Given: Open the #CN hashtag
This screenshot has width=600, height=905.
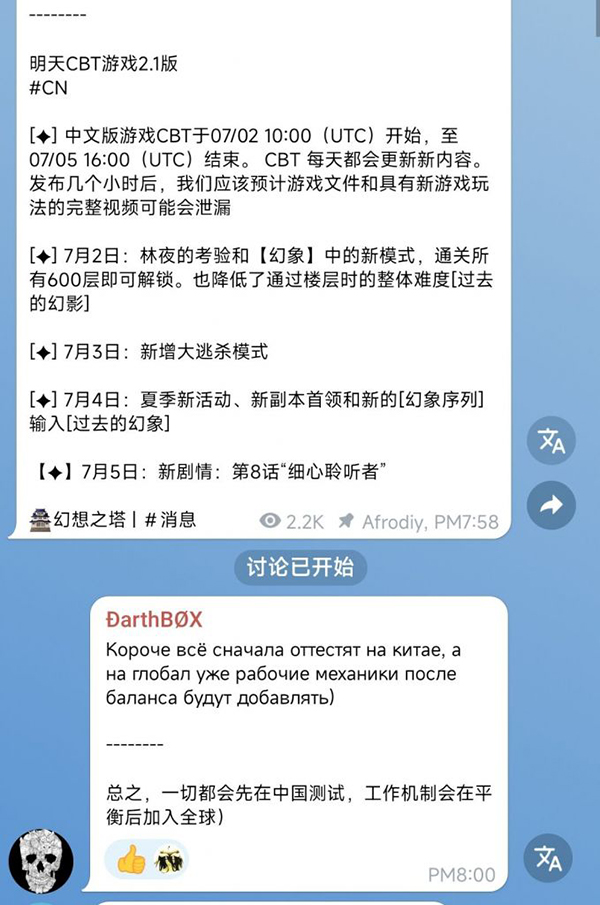Looking at the screenshot, I should tap(48, 87).
